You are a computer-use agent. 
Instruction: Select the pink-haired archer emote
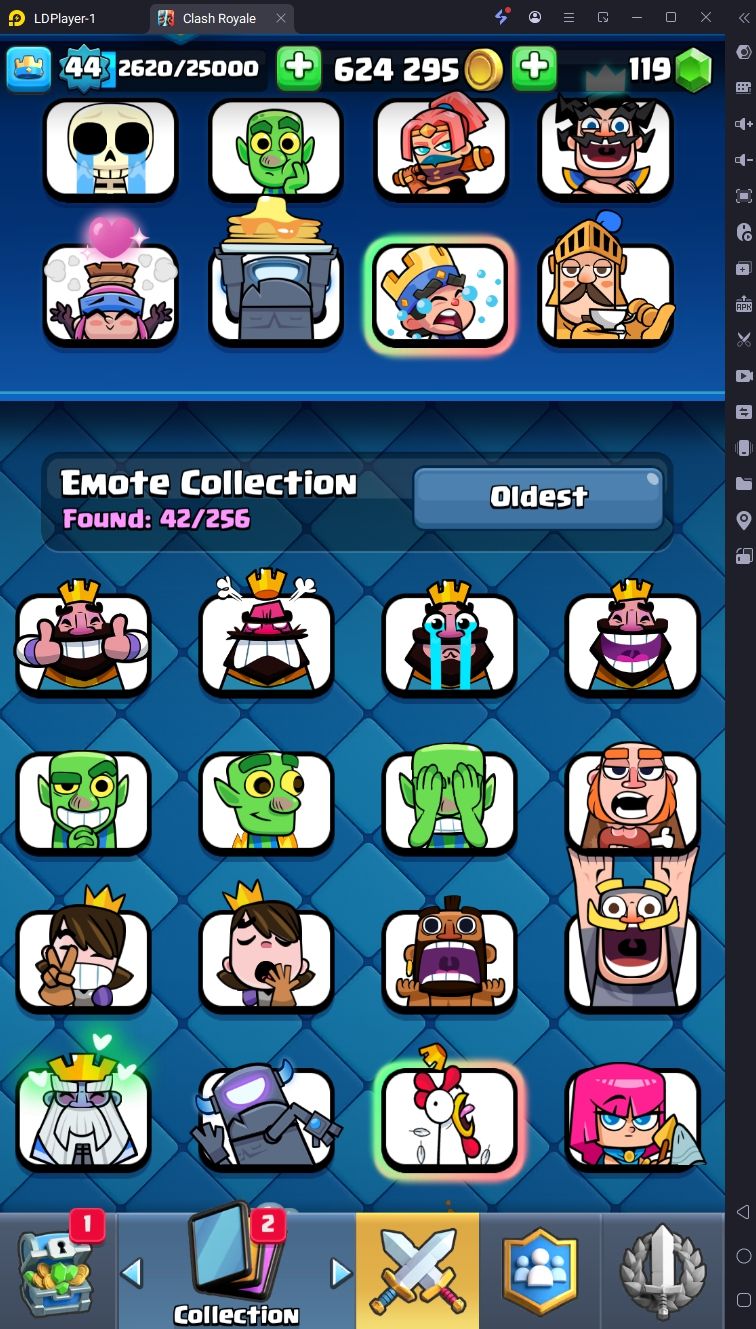click(x=632, y=1118)
